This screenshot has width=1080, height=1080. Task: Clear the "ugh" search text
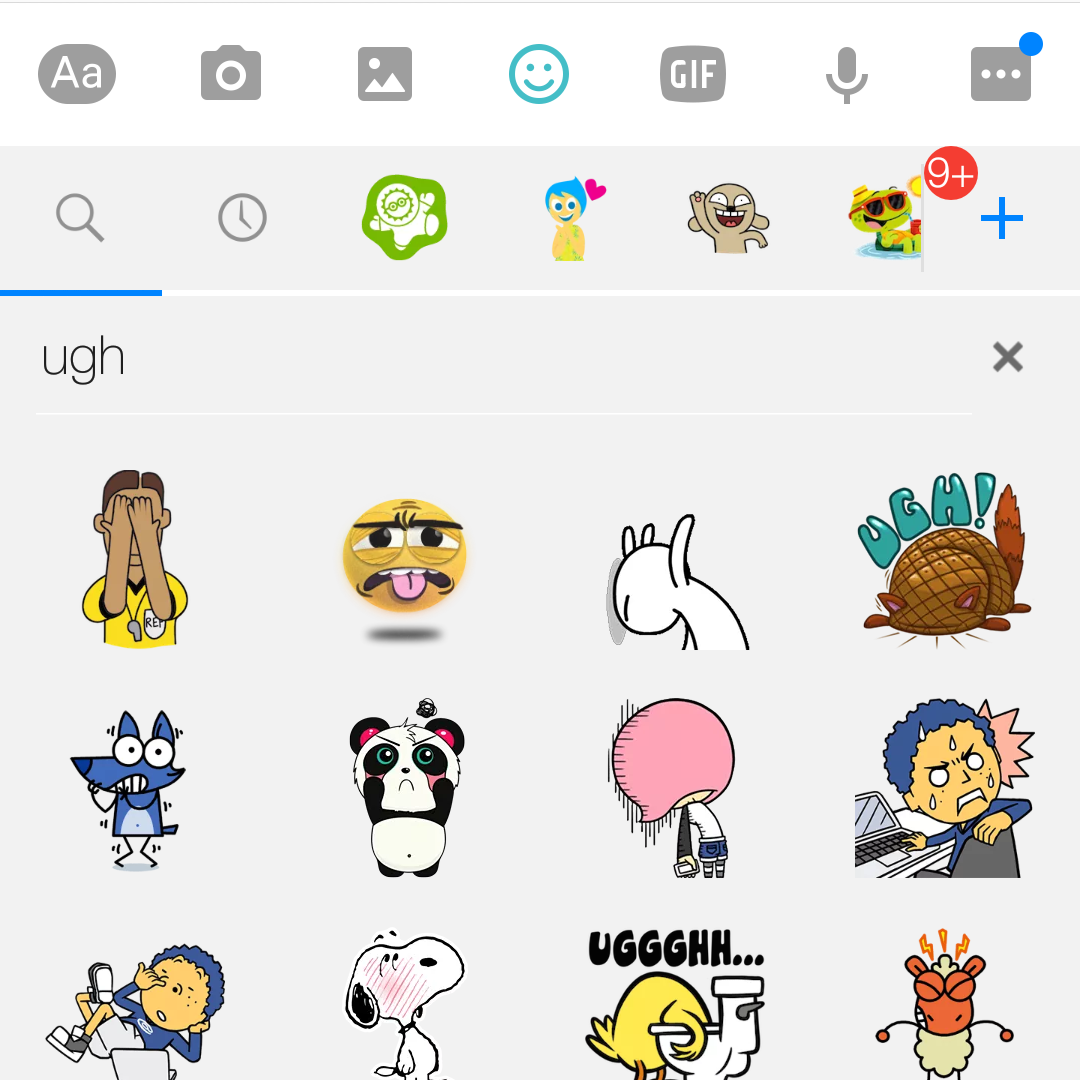point(1007,357)
